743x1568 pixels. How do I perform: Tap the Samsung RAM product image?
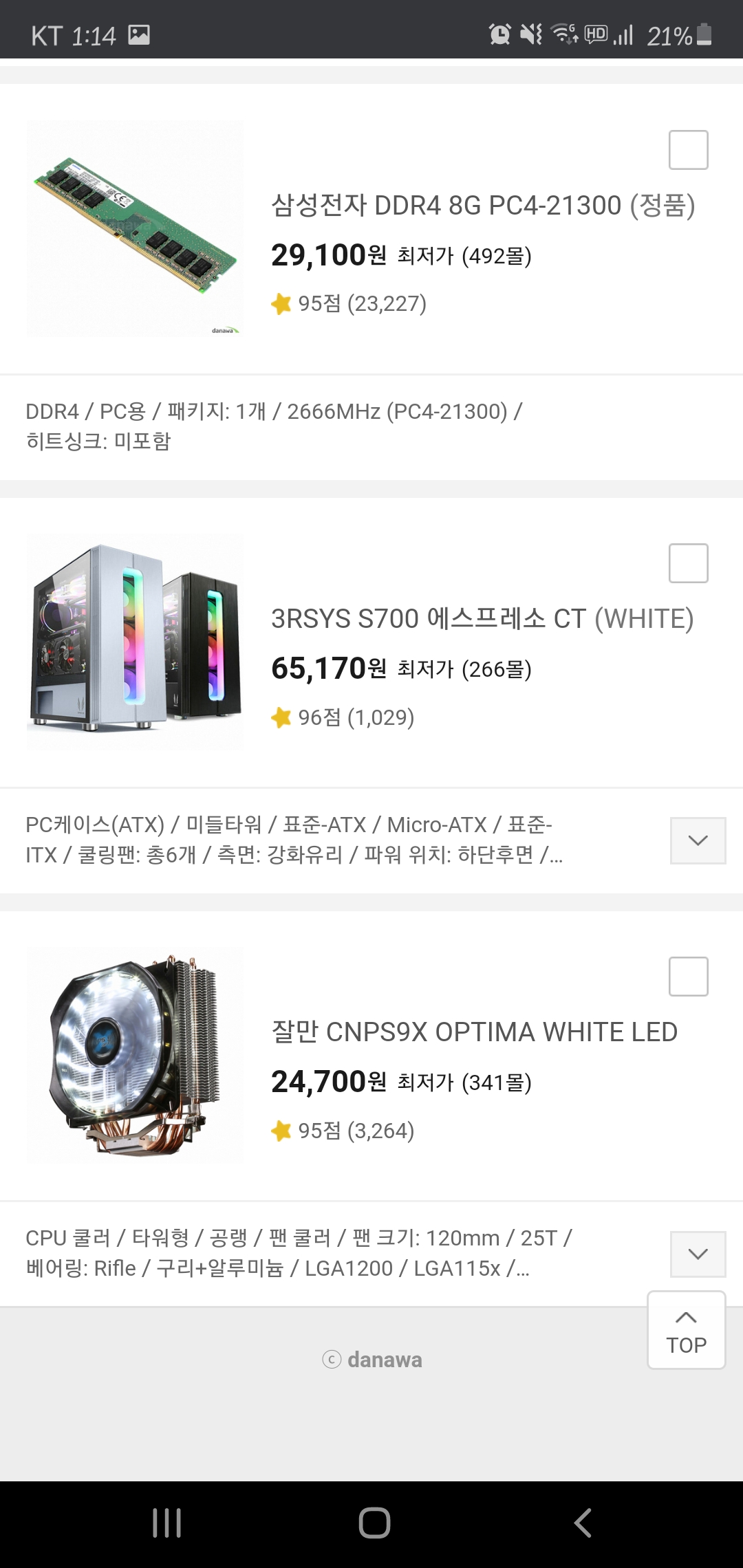(x=135, y=229)
